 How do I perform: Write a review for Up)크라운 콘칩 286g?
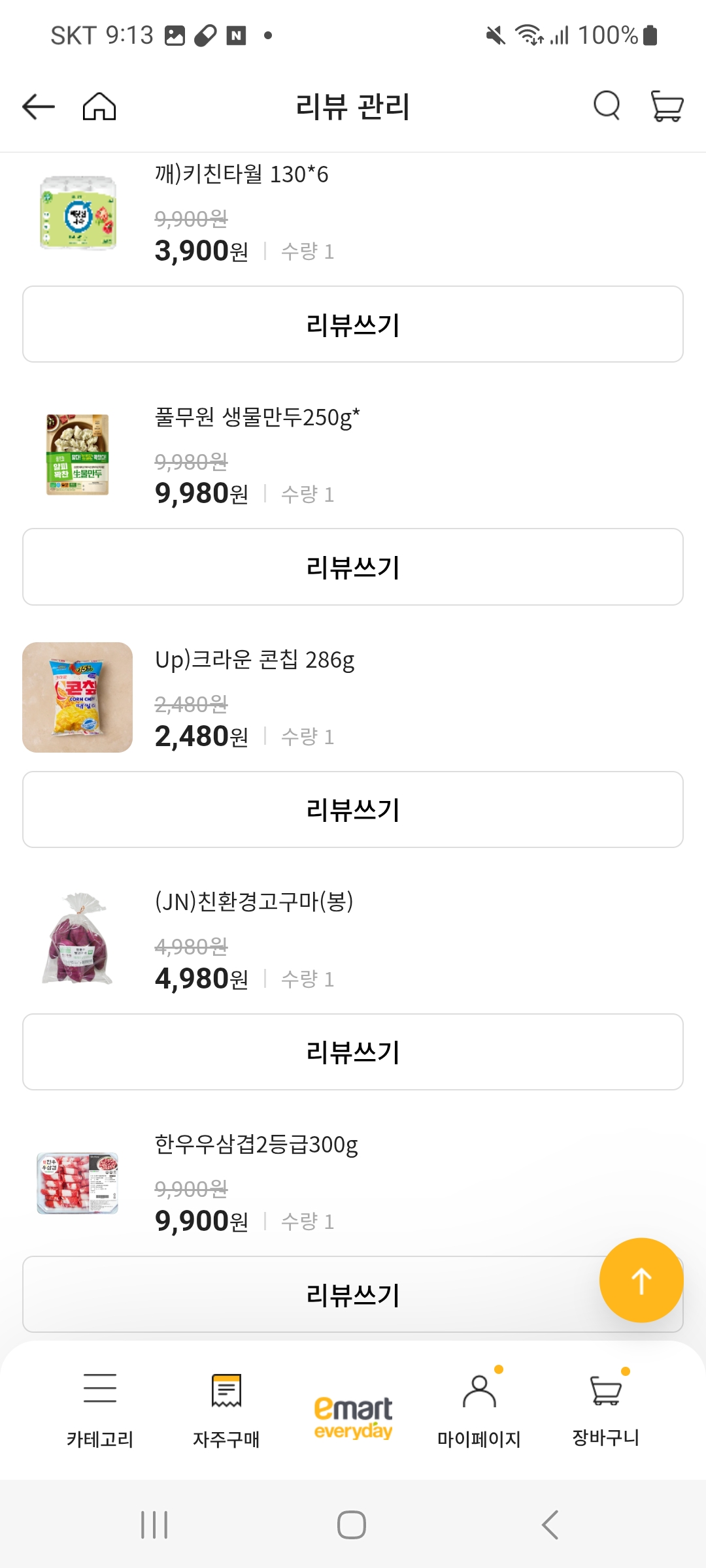tap(353, 809)
